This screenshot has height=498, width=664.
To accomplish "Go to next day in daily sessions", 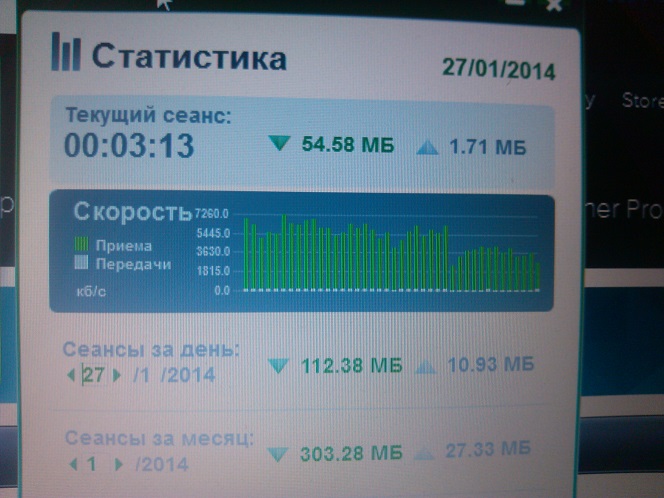I will (118, 376).
